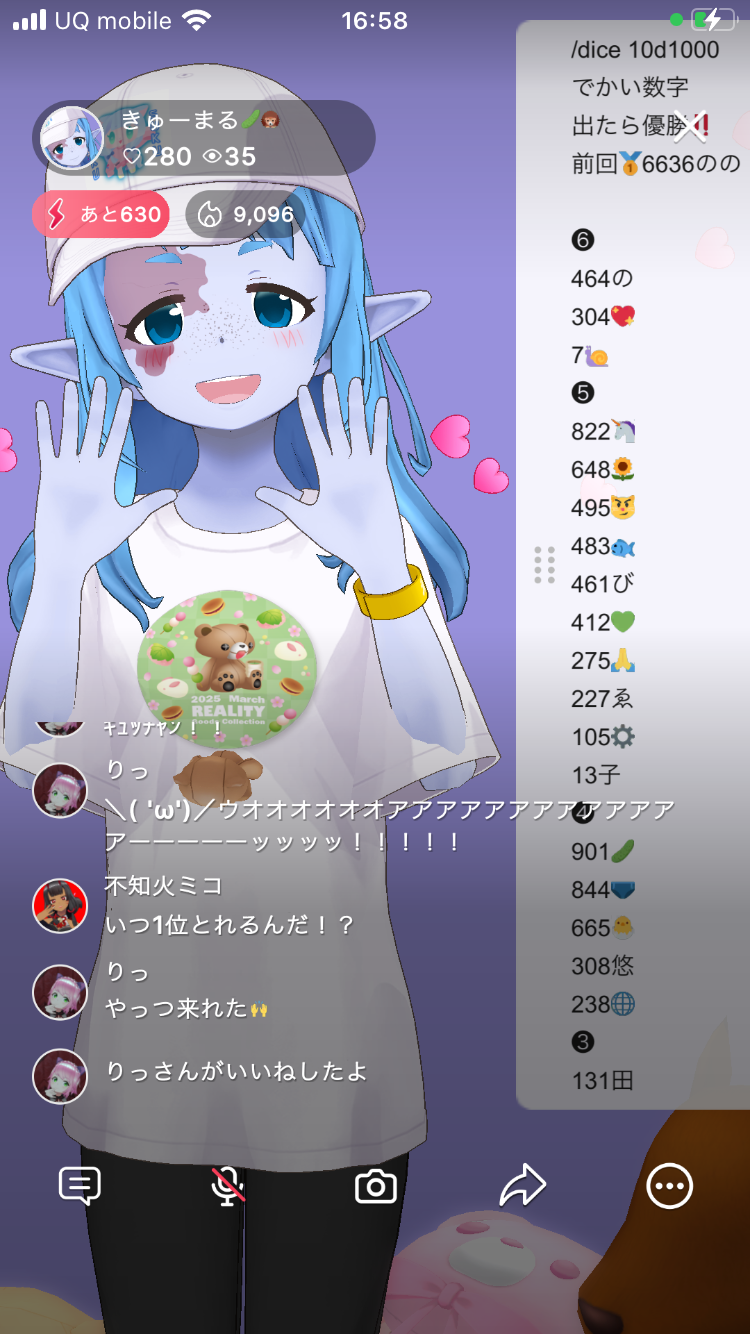
Task: Take a snapshot with the camera icon
Action: point(376,1187)
